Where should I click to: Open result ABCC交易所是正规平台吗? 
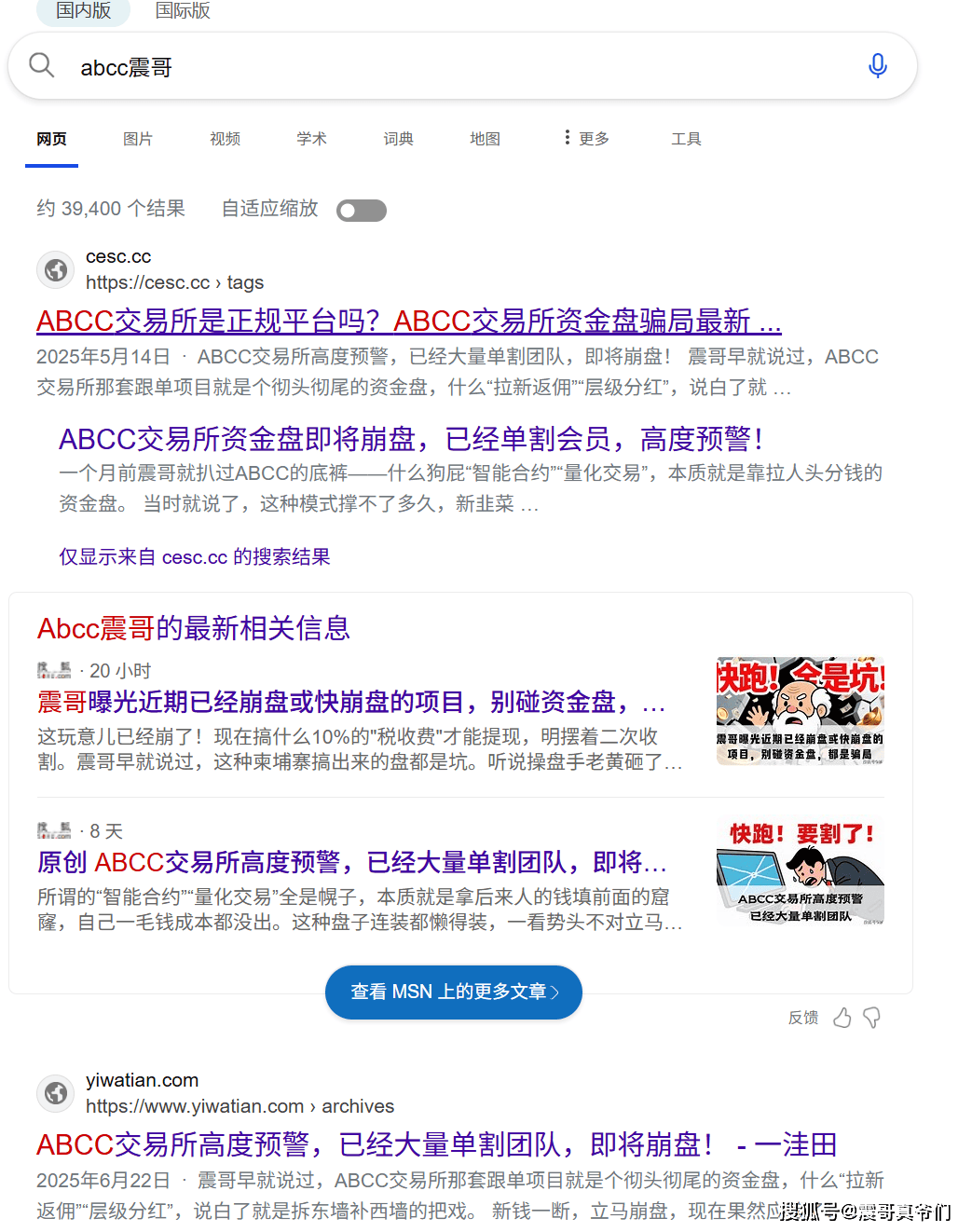point(408,322)
